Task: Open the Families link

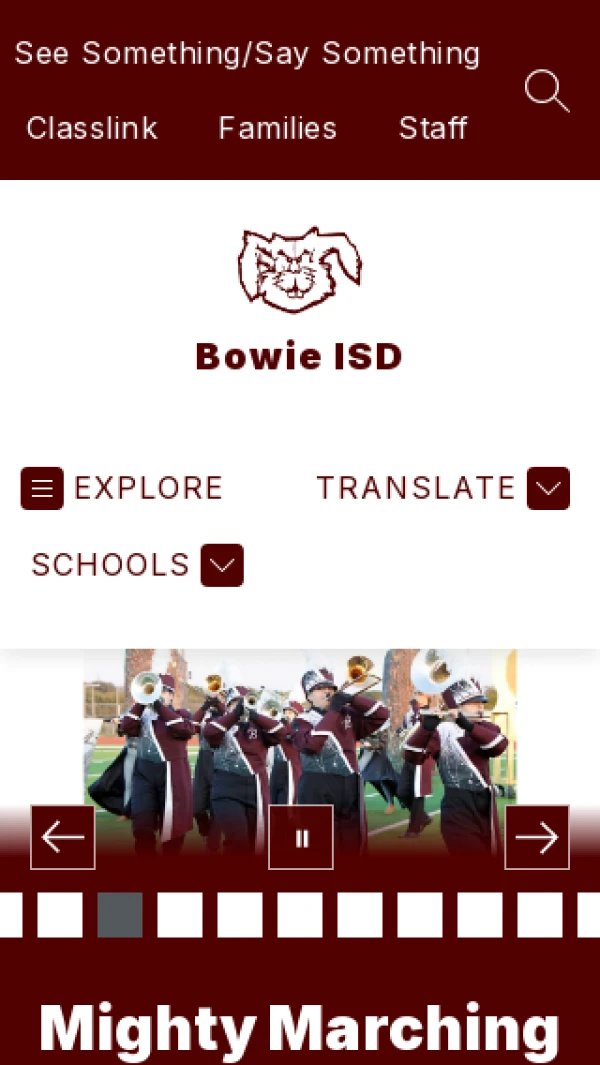Action: click(278, 128)
